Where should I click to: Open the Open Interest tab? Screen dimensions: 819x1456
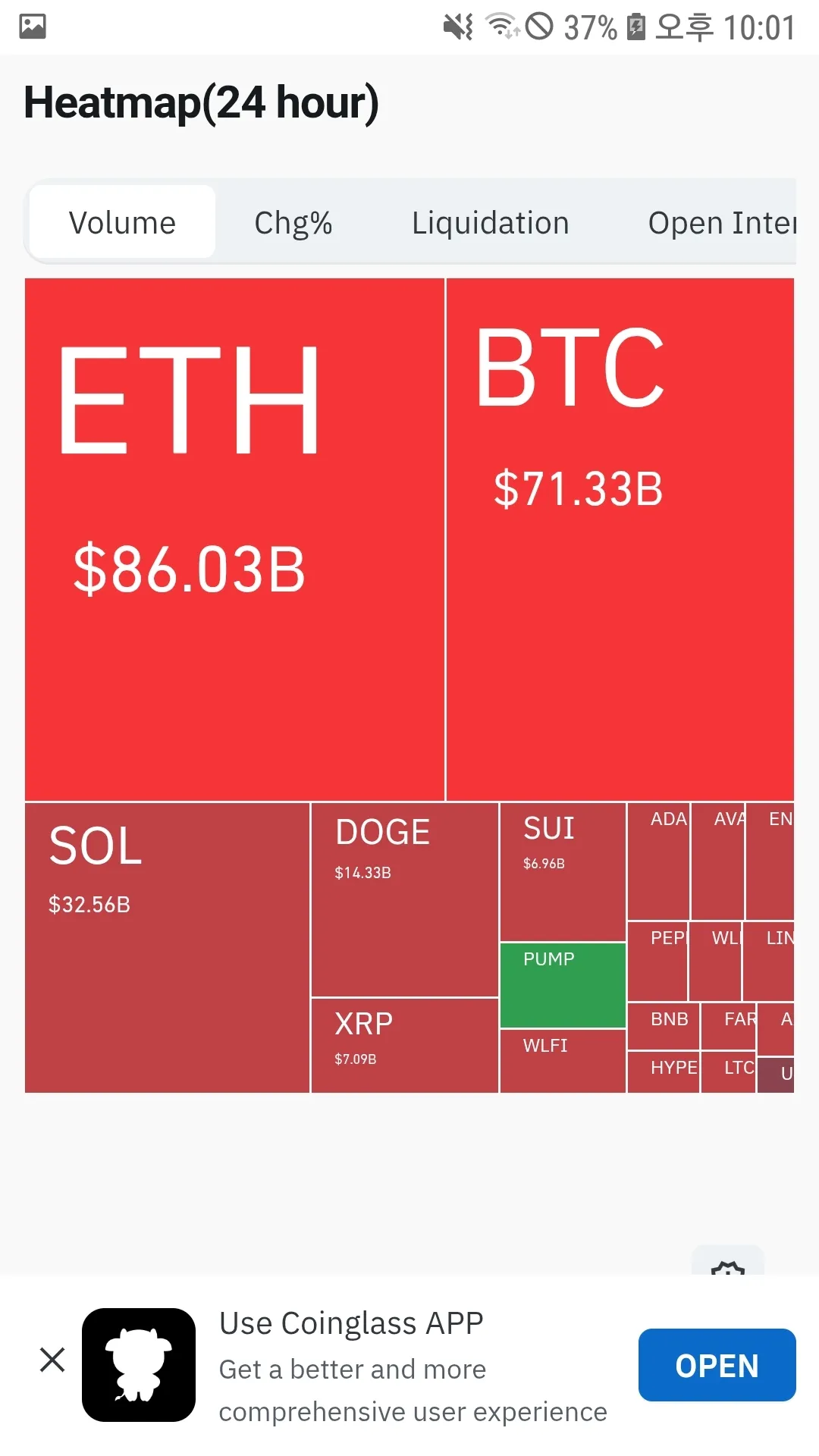(x=720, y=223)
